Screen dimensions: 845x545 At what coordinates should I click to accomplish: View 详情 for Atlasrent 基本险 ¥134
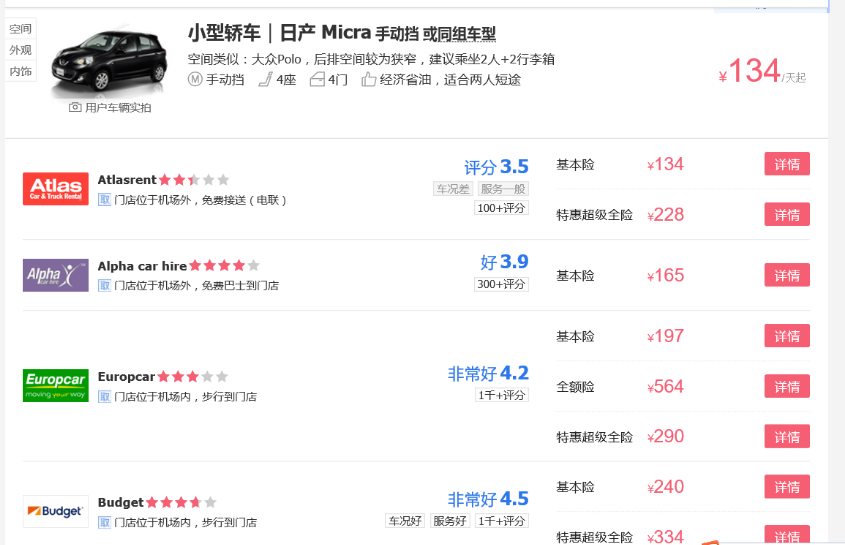787,164
